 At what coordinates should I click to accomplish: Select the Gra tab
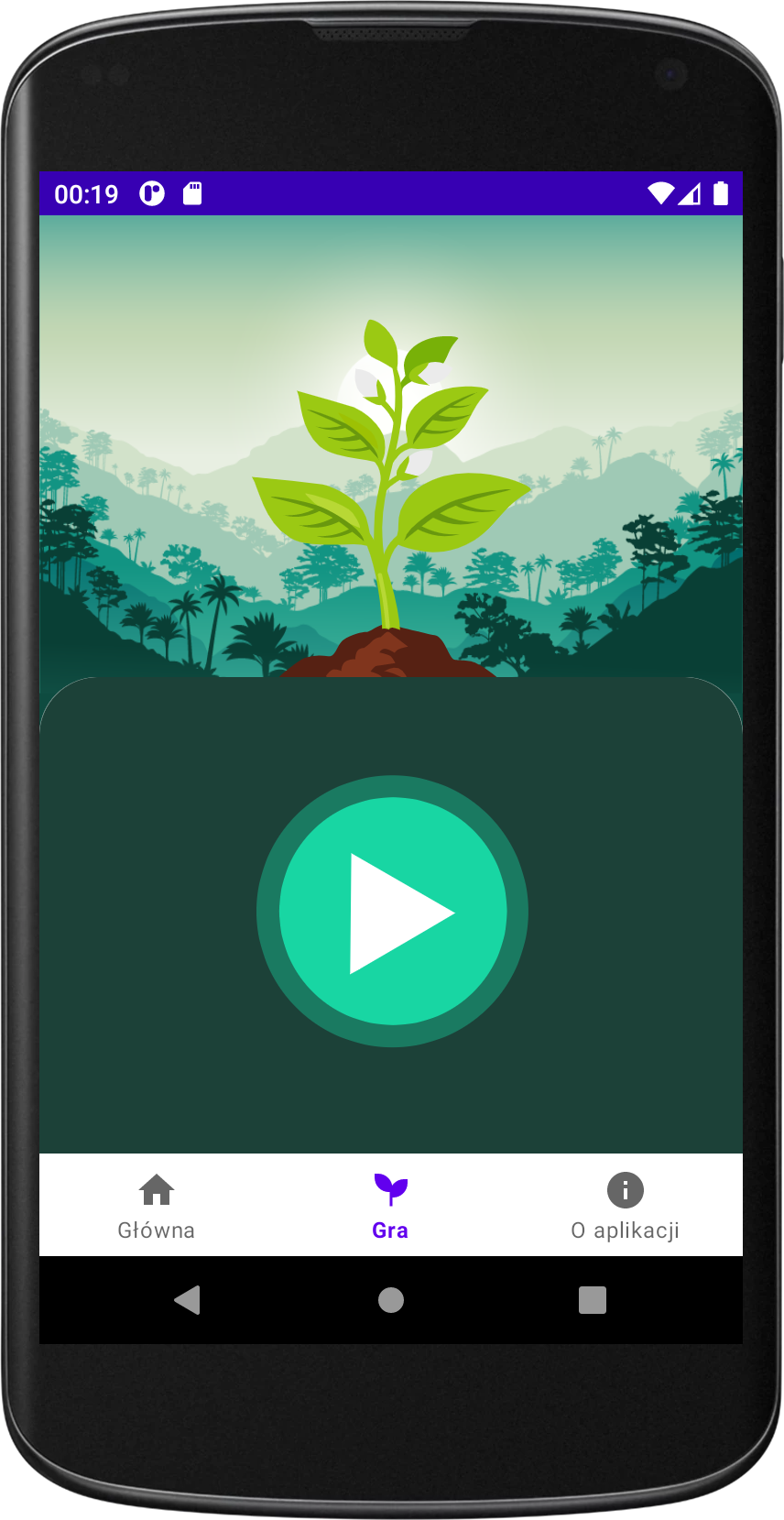(391, 1205)
